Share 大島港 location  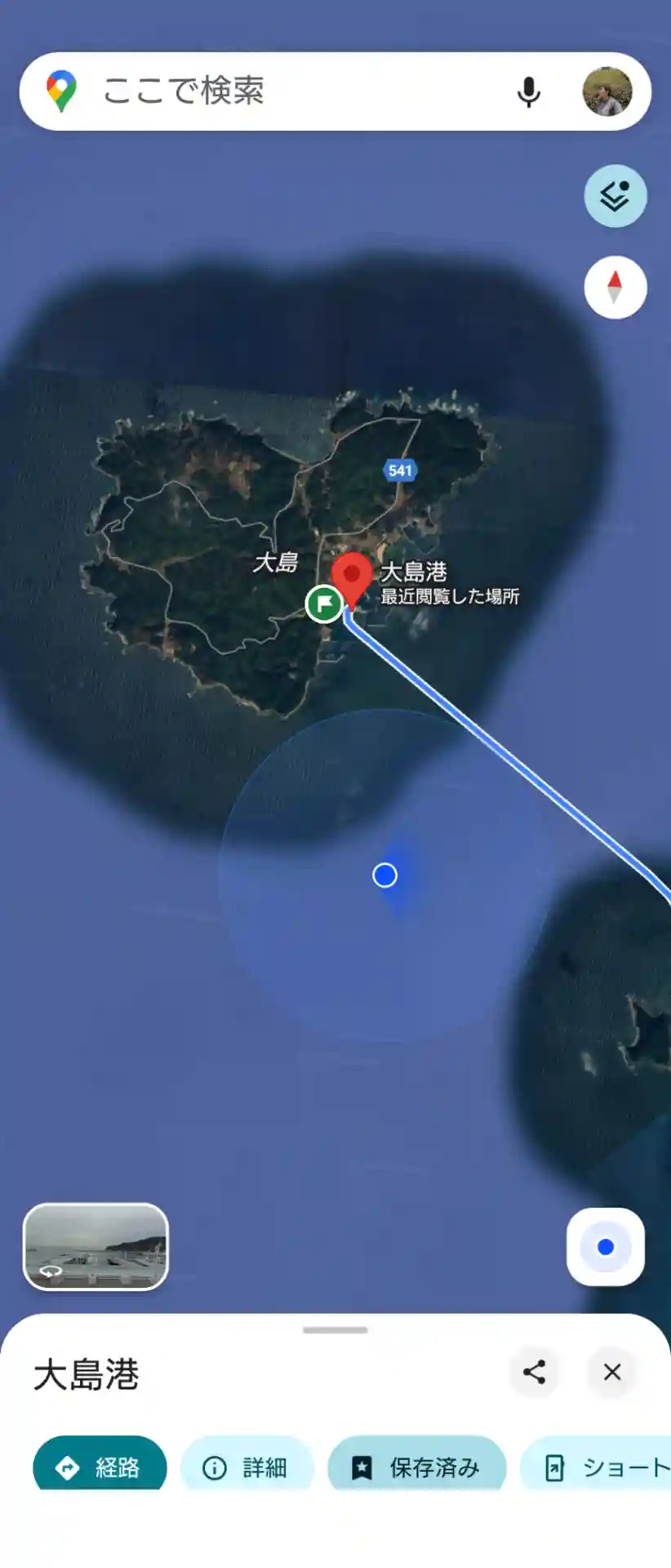tap(534, 1372)
